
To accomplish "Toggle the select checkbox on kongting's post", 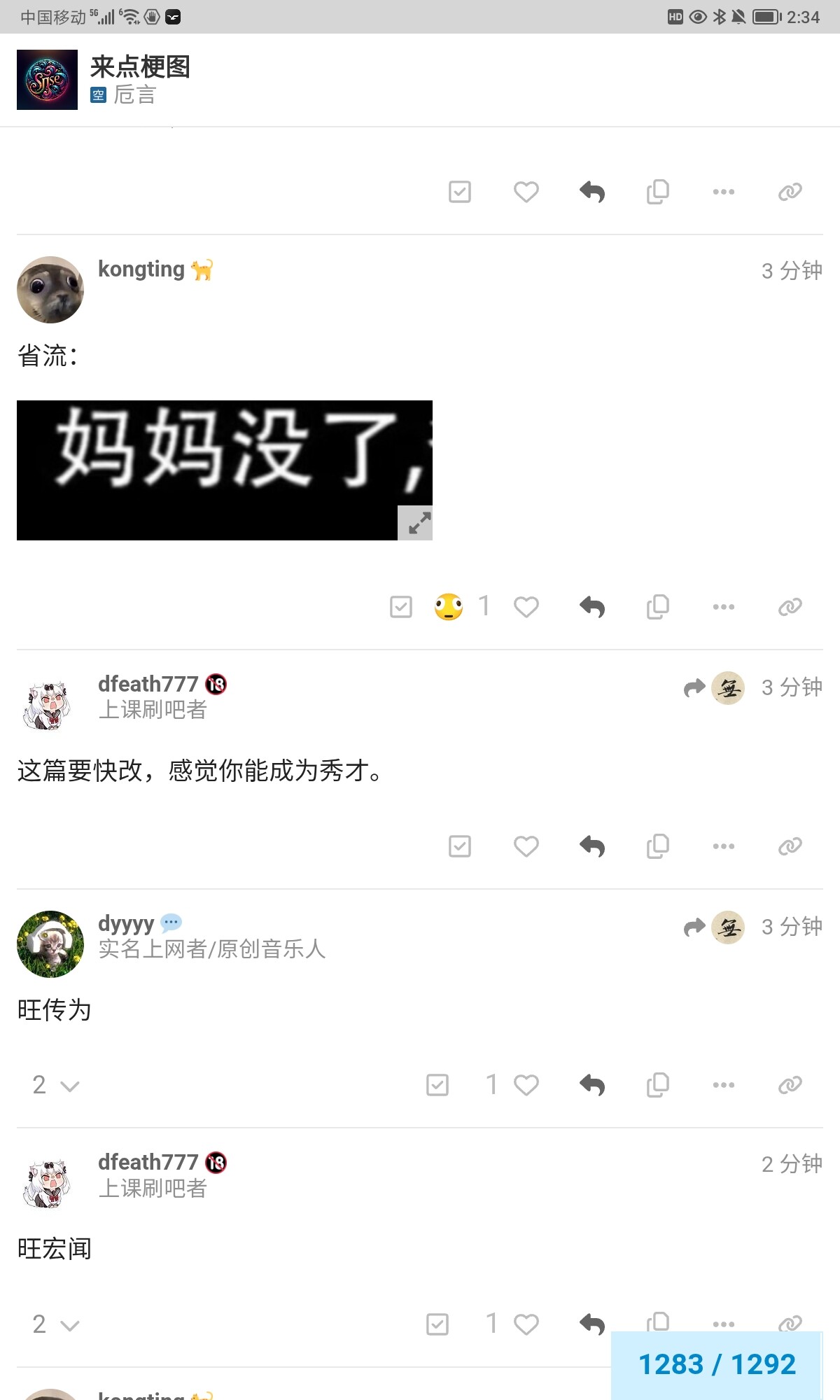I will click(401, 607).
